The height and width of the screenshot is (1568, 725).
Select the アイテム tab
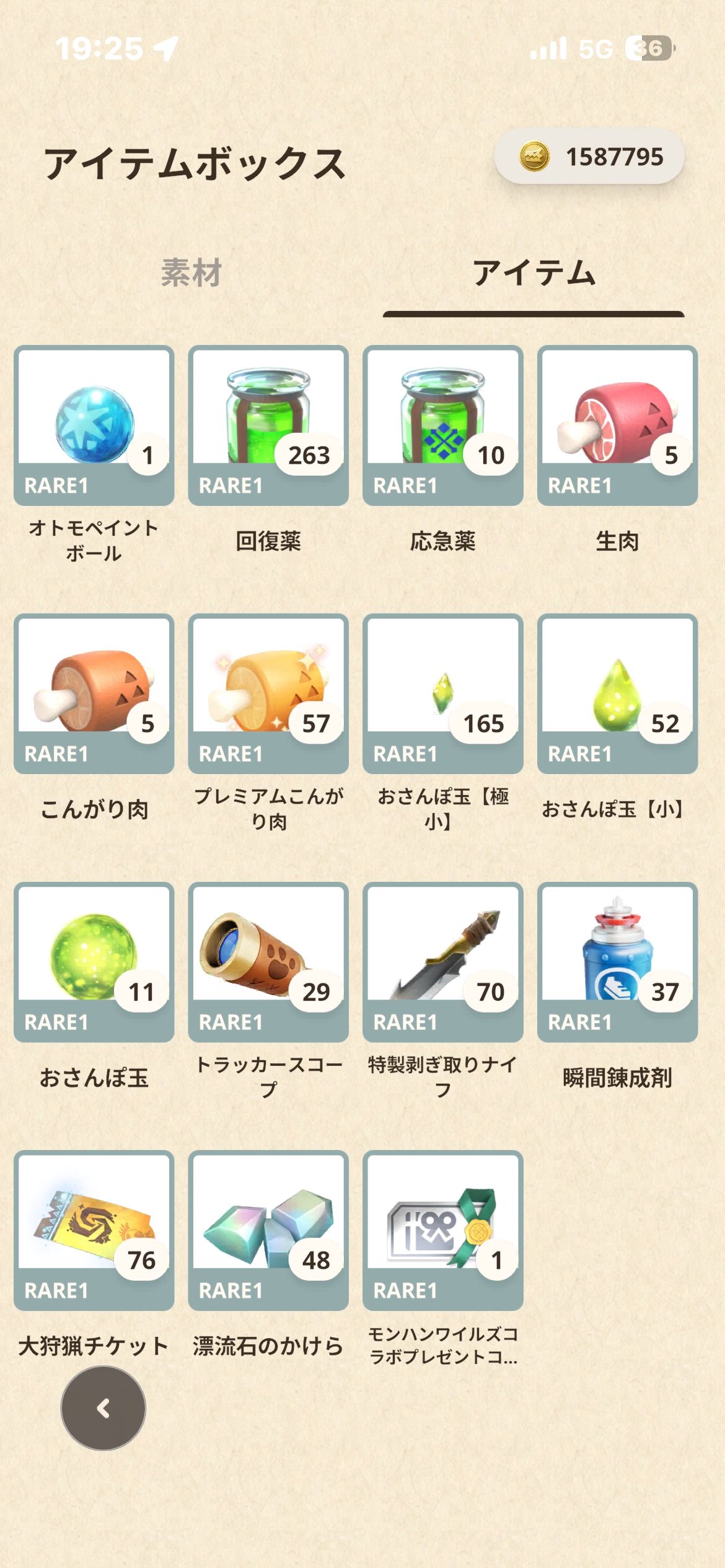534,273
